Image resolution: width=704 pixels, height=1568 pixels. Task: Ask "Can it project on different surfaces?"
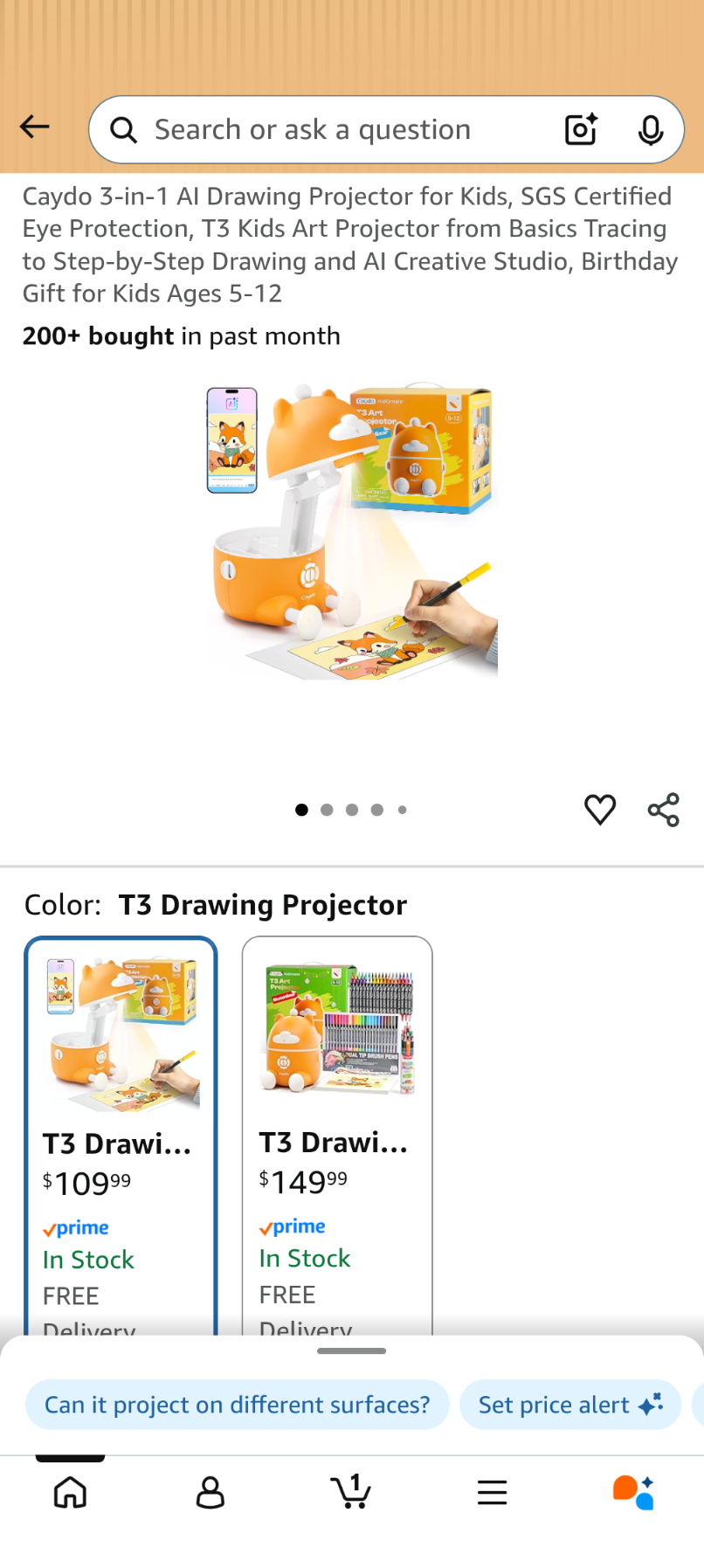237,1405
